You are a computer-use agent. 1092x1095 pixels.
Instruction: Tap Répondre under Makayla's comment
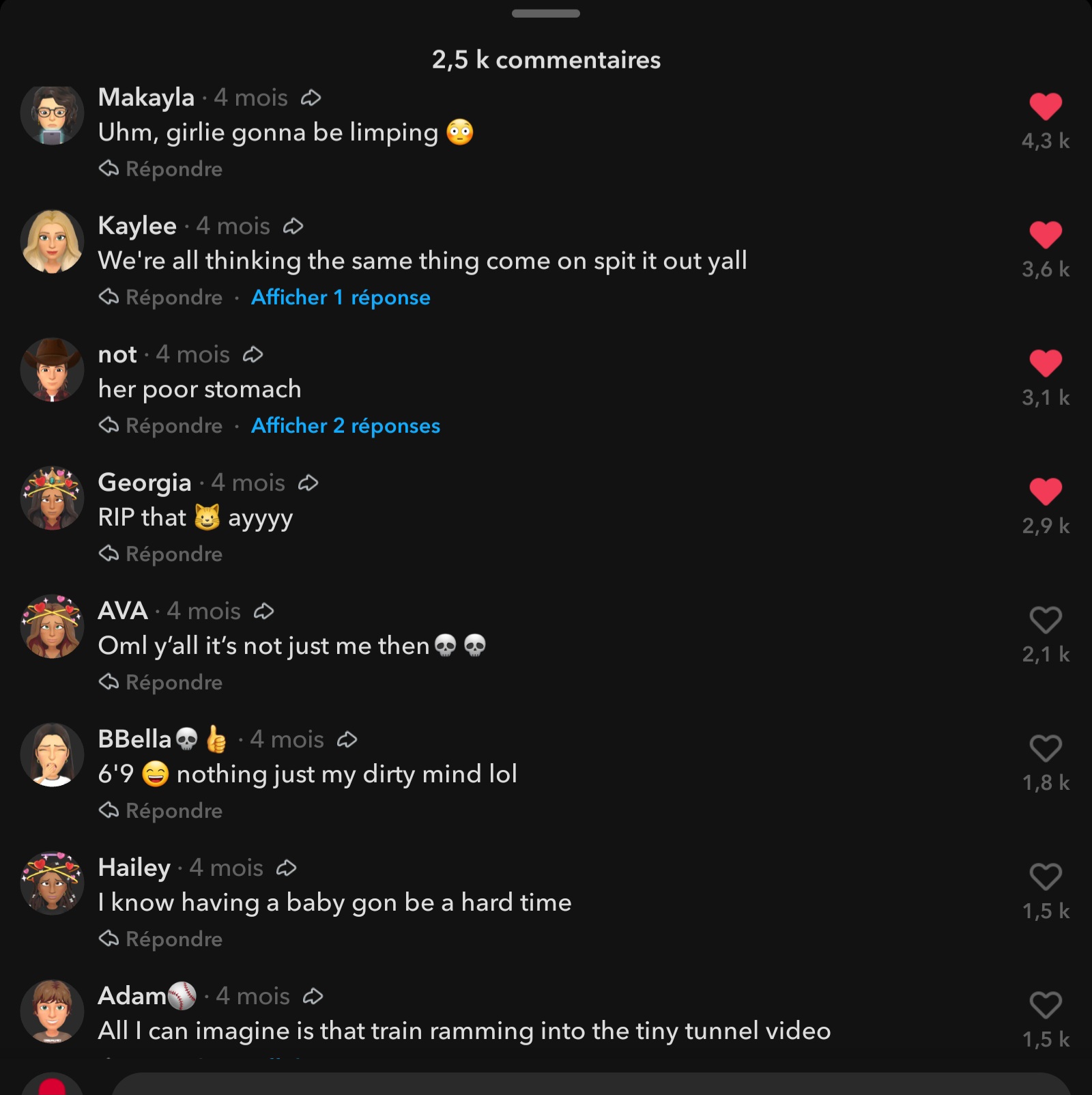pyautogui.click(x=161, y=169)
